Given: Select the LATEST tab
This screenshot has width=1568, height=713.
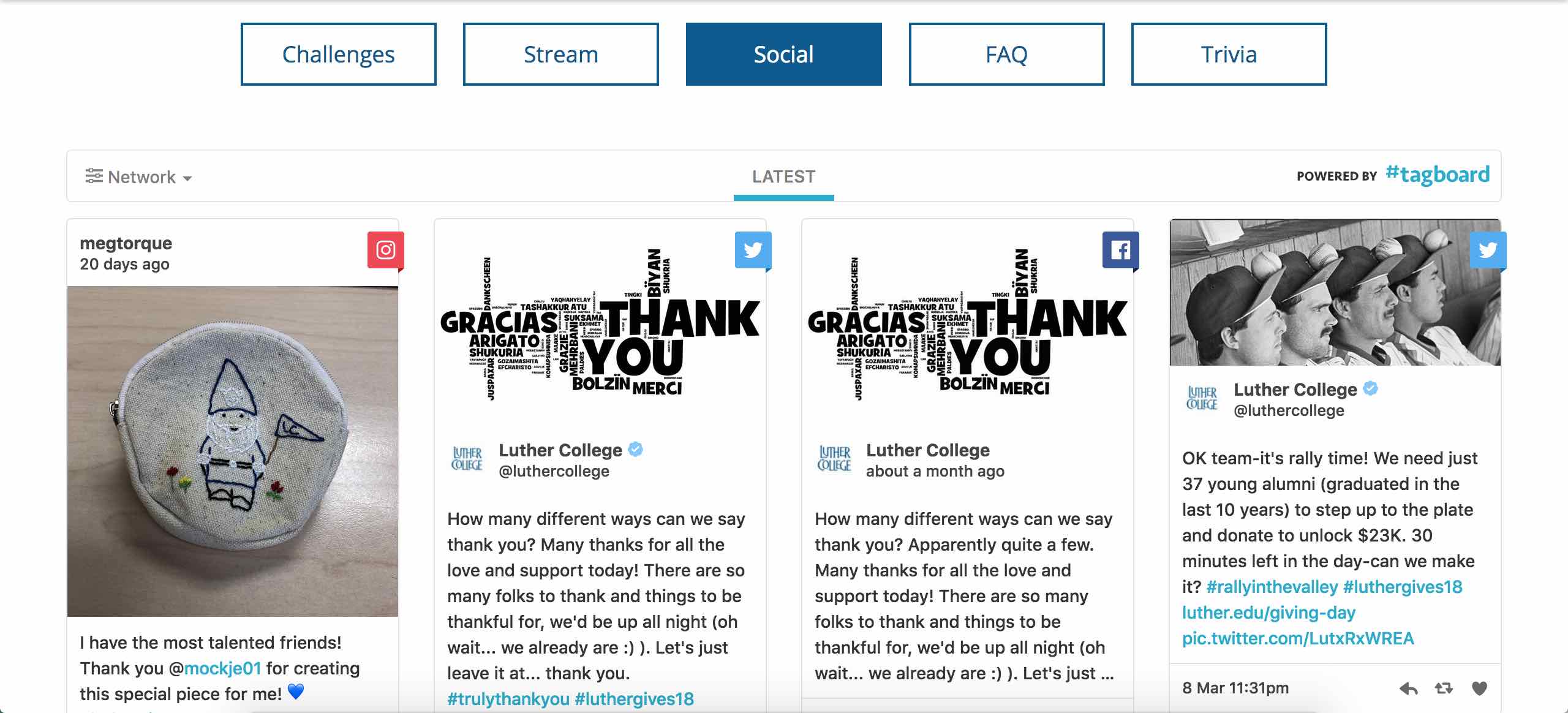Looking at the screenshot, I should point(783,177).
